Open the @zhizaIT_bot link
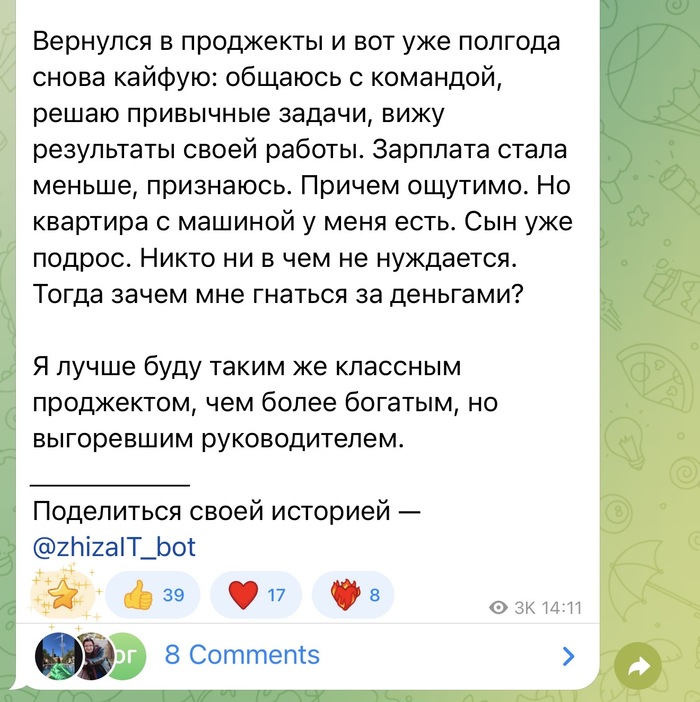Screen dimensions: 700x702 (x=114, y=547)
